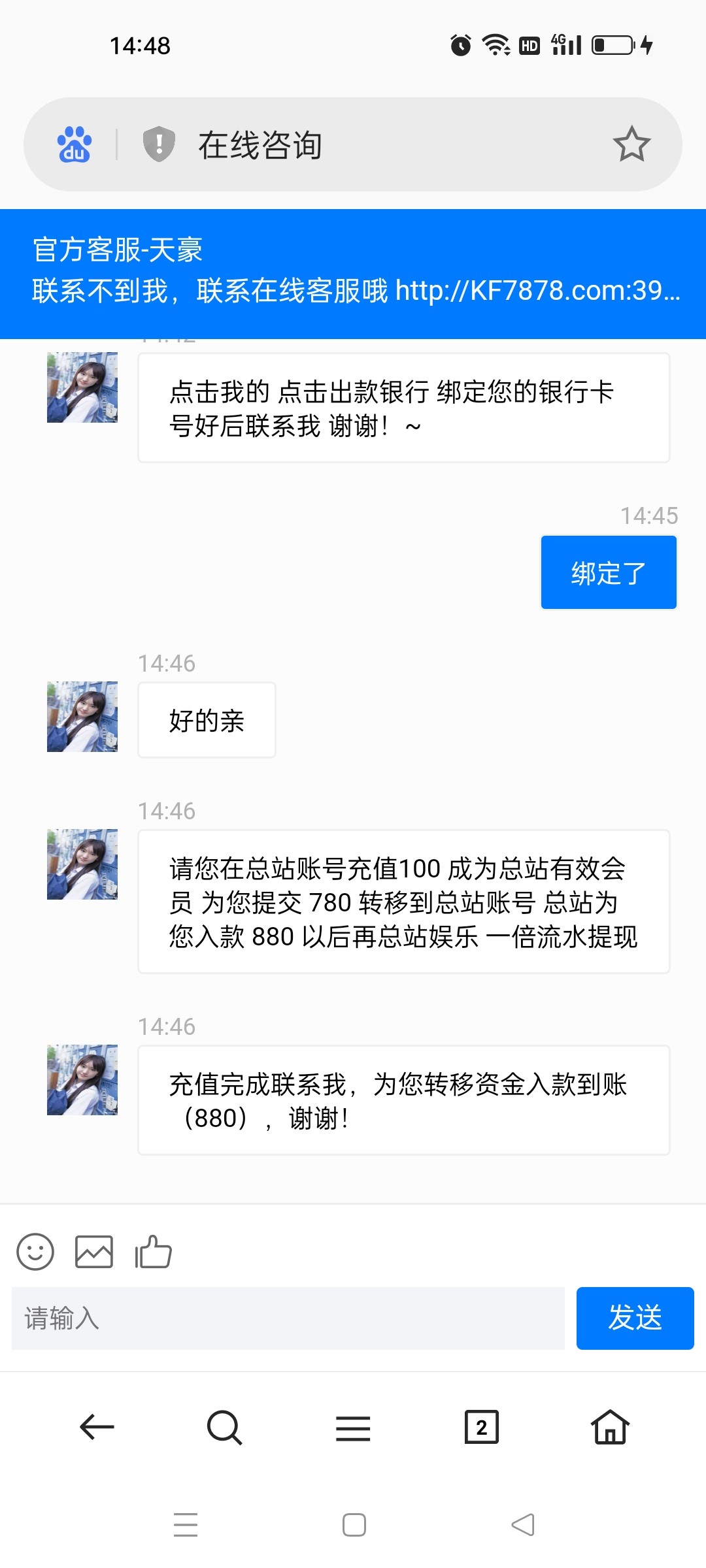Viewport: 706px width, 1568px height.
Task: Open the browser menu
Action: click(353, 1428)
